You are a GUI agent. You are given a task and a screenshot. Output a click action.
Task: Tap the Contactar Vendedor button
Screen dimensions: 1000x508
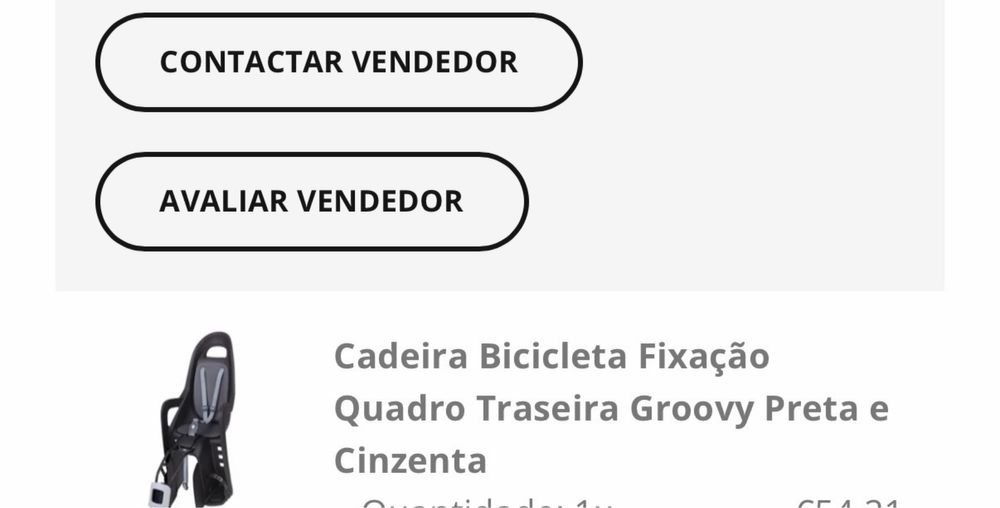click(x=338, y=62)
